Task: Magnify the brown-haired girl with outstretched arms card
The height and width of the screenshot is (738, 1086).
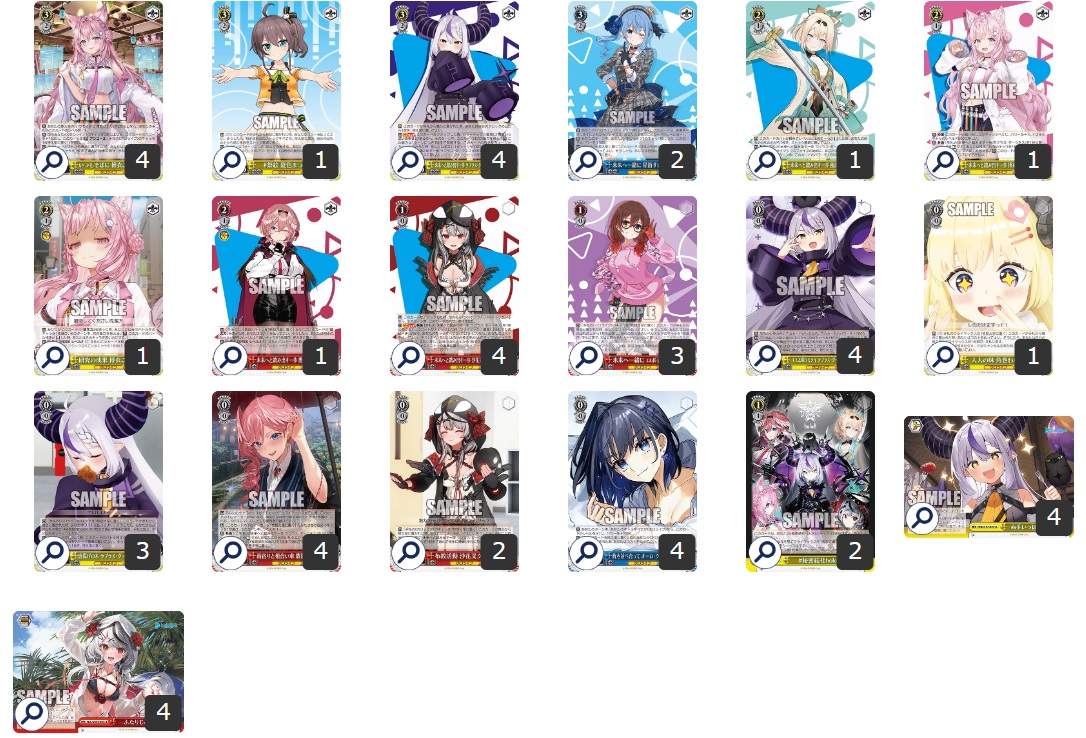Action: click(x=231, y=161)
